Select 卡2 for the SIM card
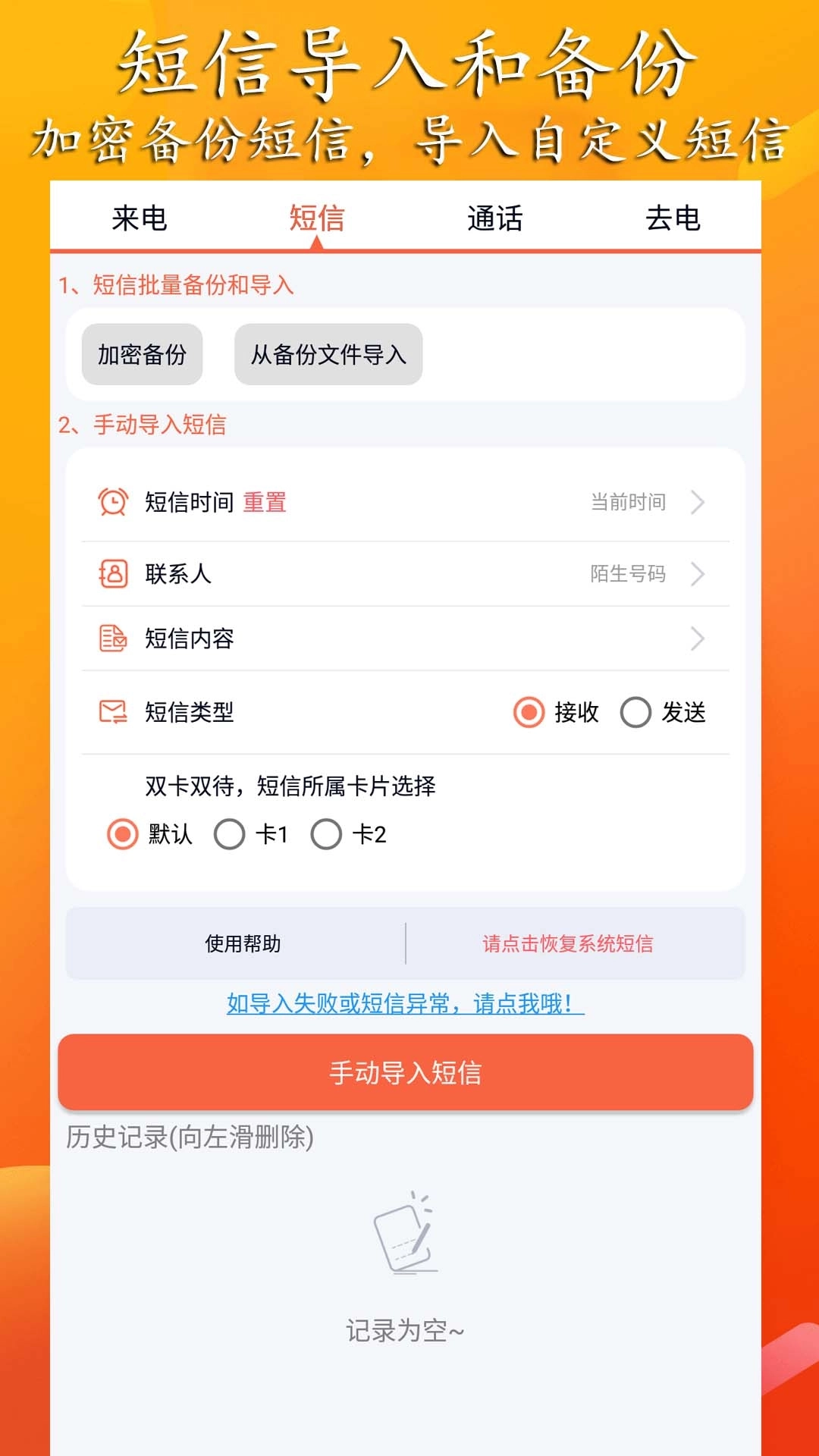Image resolution: width=819 pixels, height=1456 pixels. pyautogui.click(x=327, y=836)
